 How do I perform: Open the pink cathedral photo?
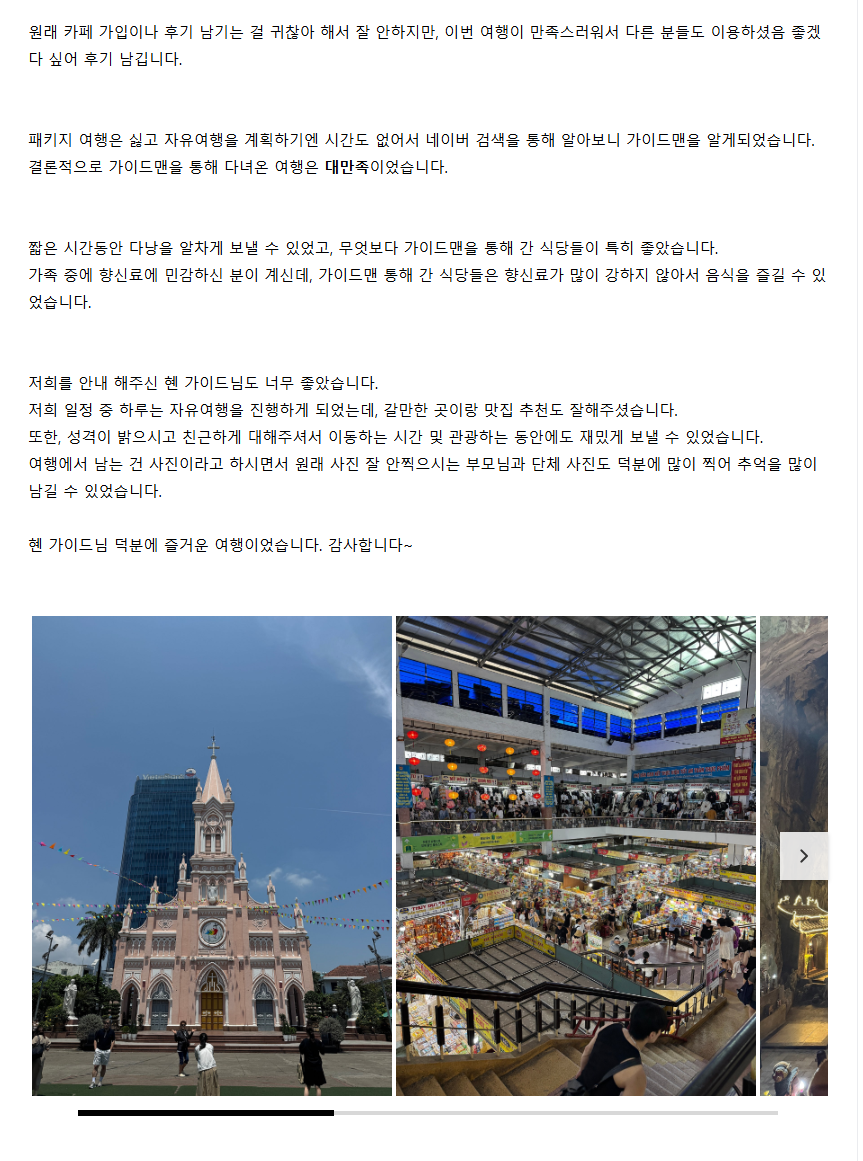point(211,855)
